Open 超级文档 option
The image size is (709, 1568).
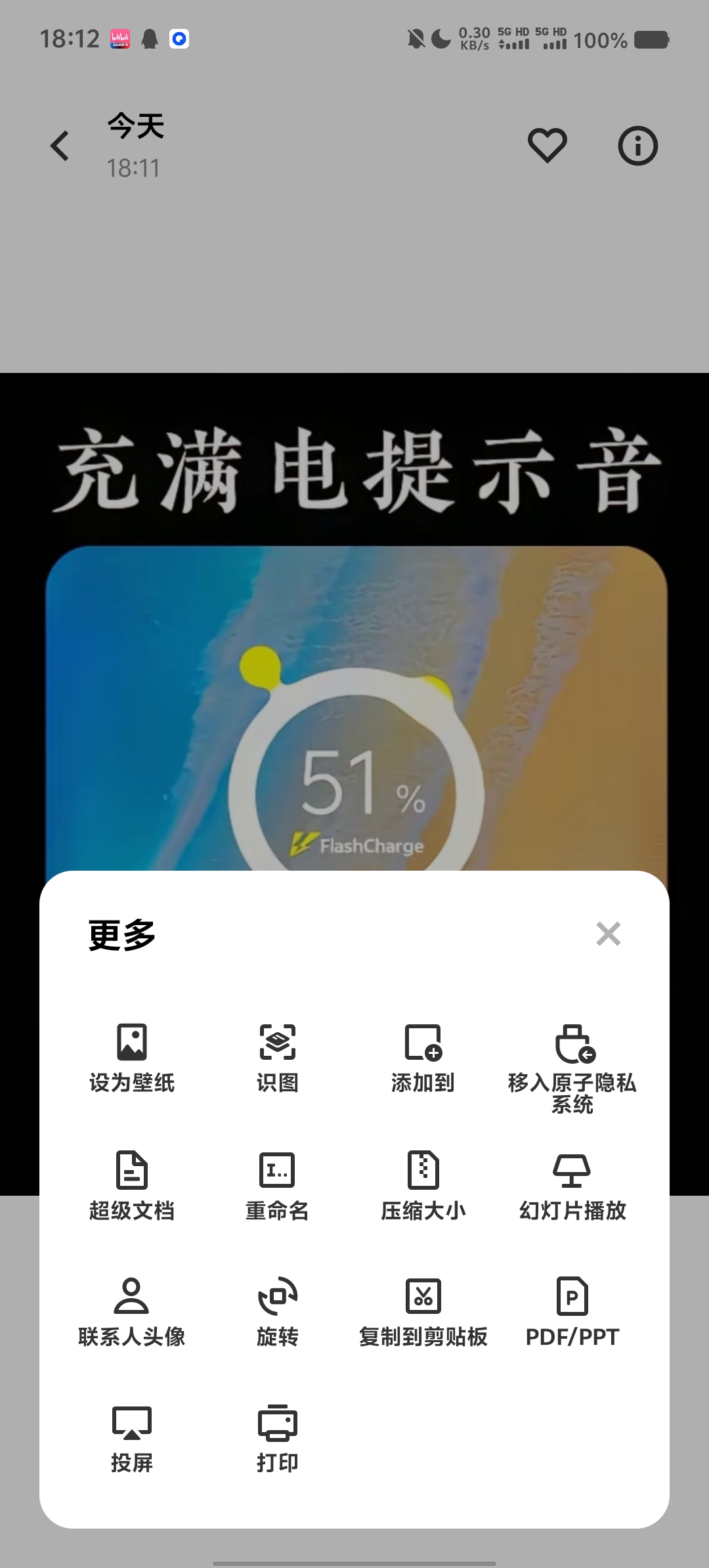tap(132, 1185)
